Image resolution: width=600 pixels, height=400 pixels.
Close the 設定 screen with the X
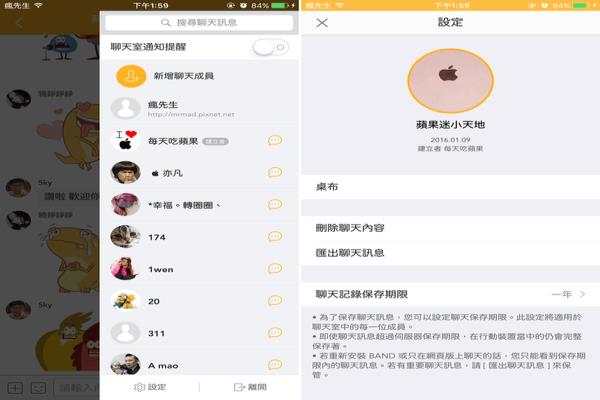(x=322, y=22)
